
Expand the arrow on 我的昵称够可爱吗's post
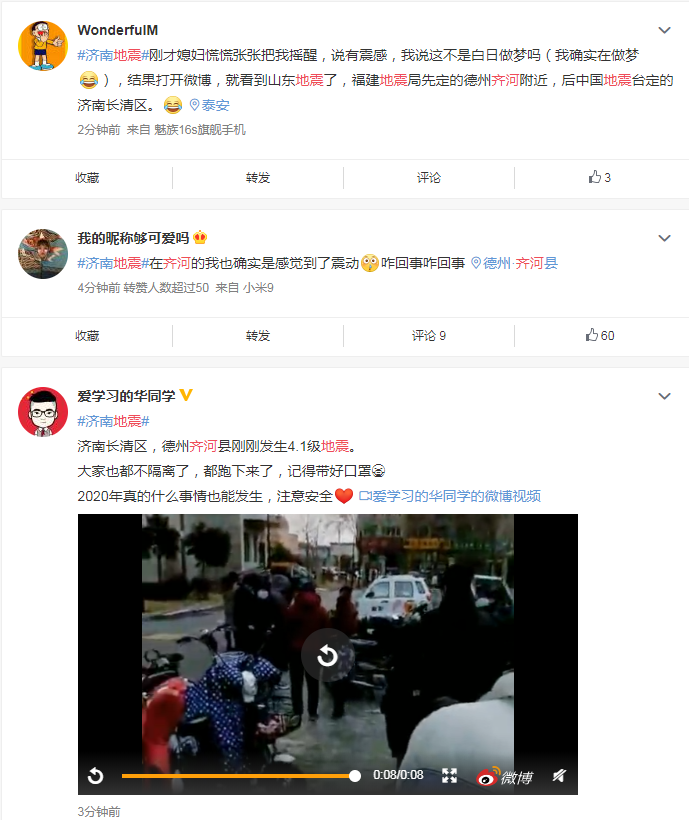(x=664, y=238)
